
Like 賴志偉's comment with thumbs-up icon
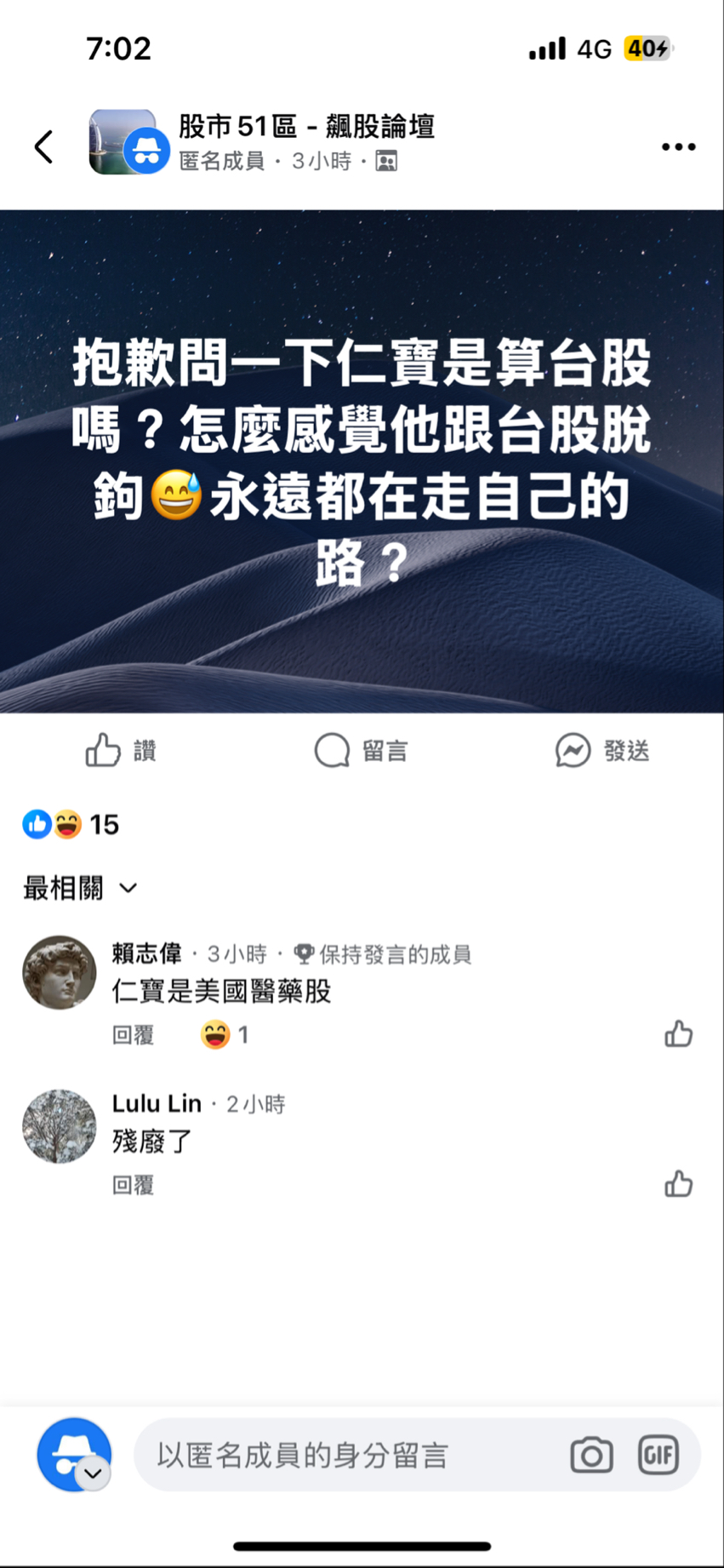tap(678, 1034)
